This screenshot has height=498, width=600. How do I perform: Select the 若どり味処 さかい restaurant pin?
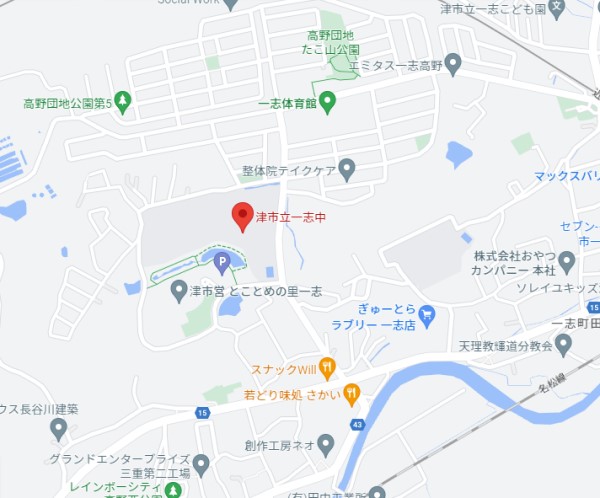pos(351,394)
